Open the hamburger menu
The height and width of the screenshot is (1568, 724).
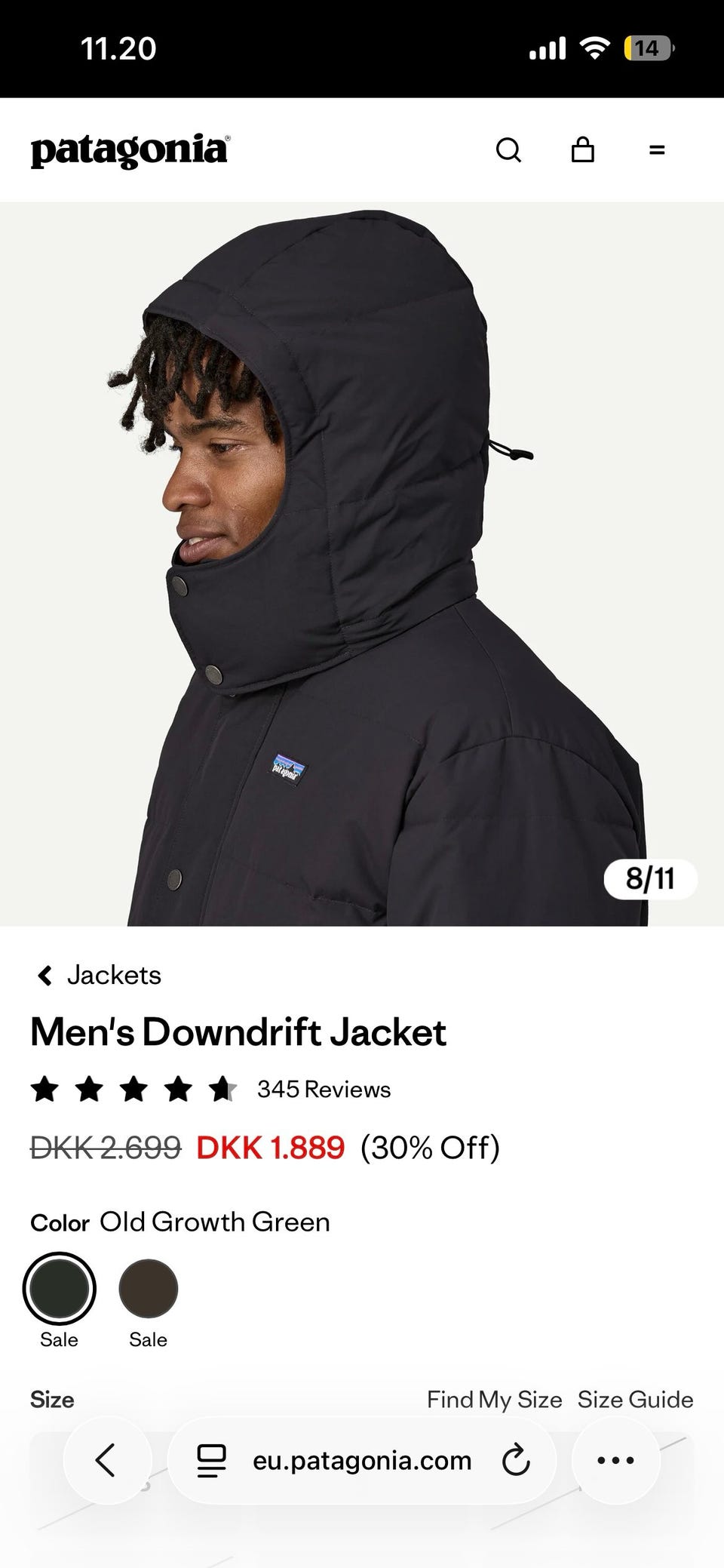point(657,149)
